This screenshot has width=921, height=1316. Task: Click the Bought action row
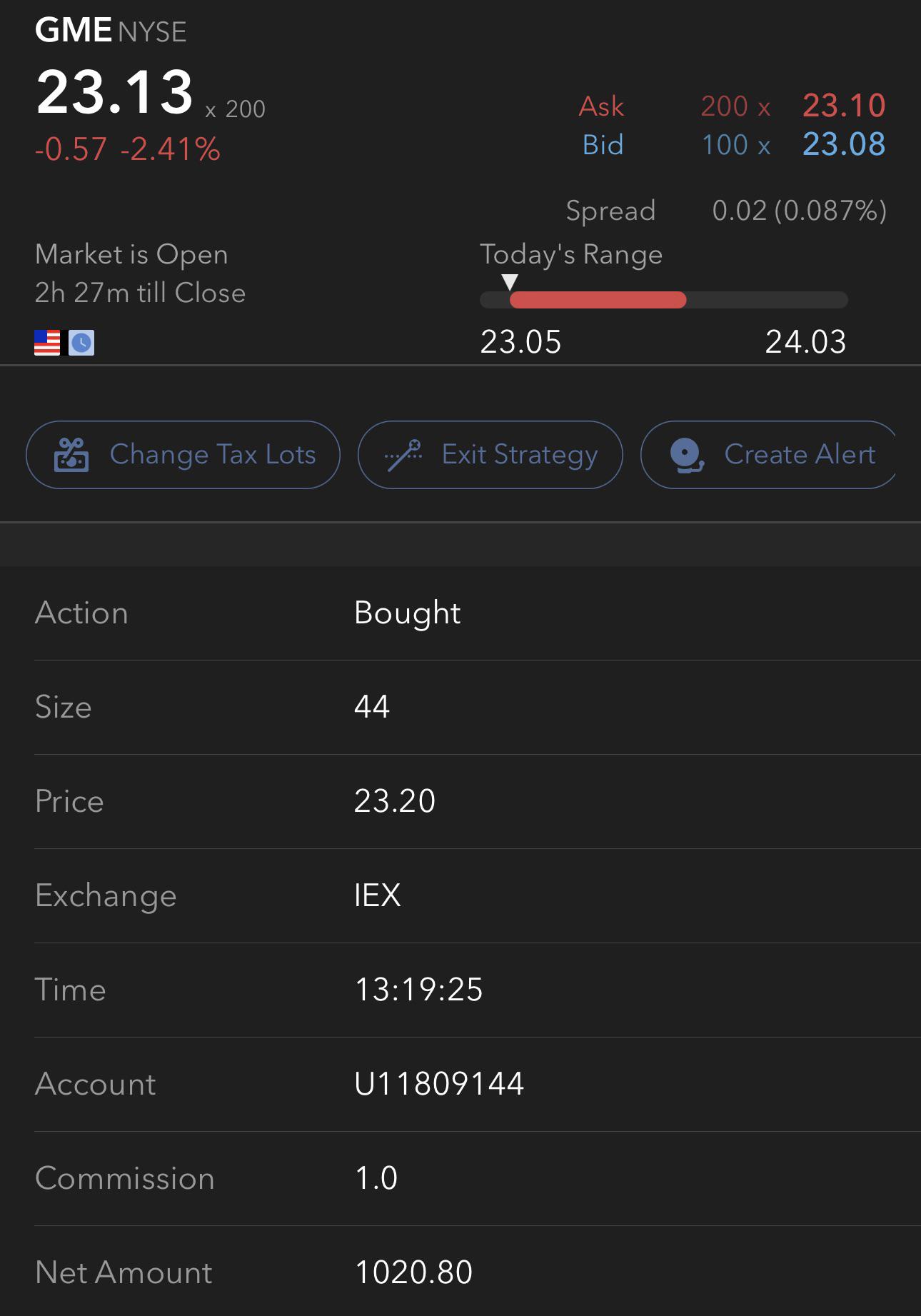click(x=407, y=613)
